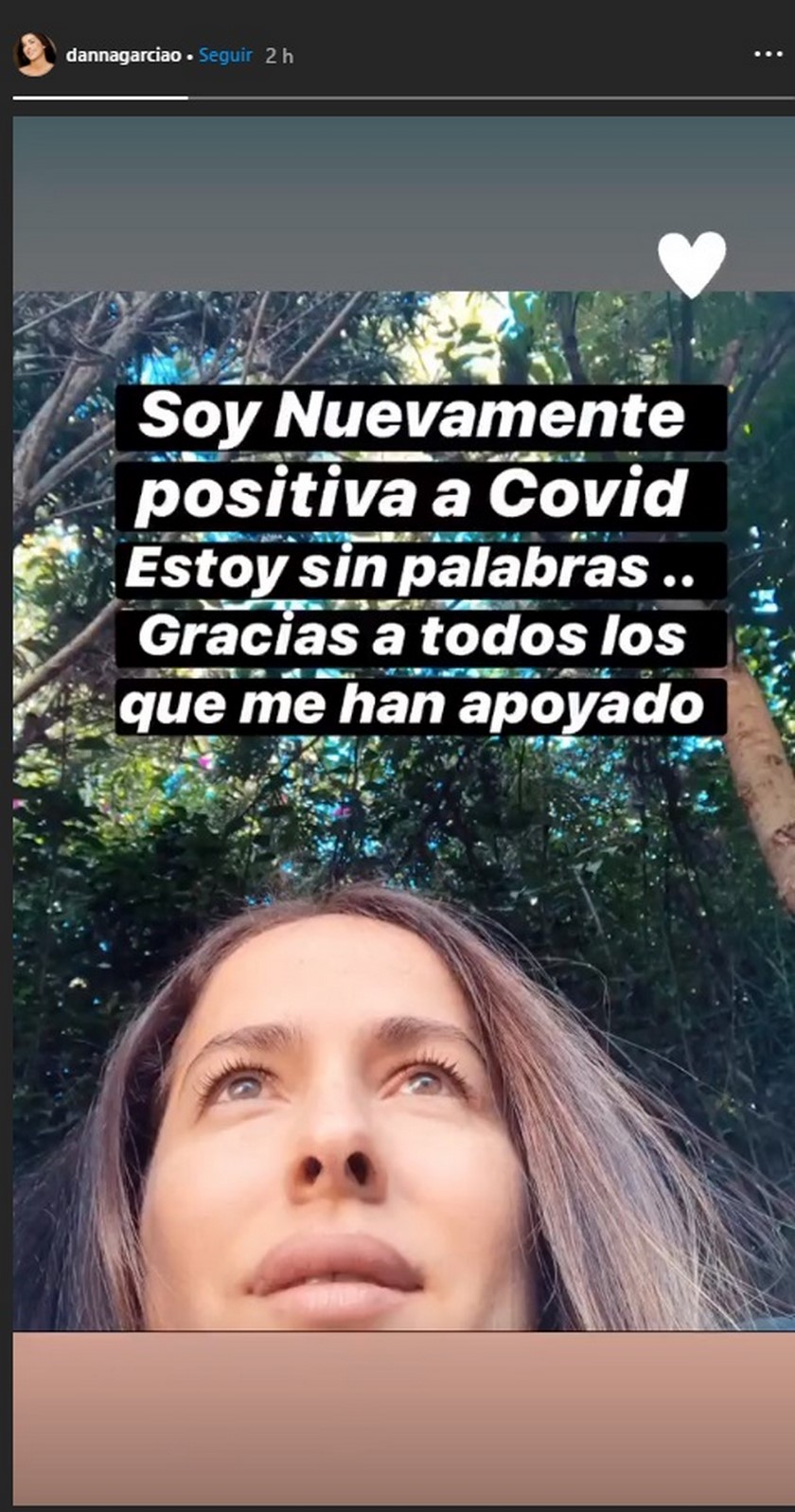The image size is (795, 1512).
Task: Open the three-dot options menu
Action: [768, 55]
